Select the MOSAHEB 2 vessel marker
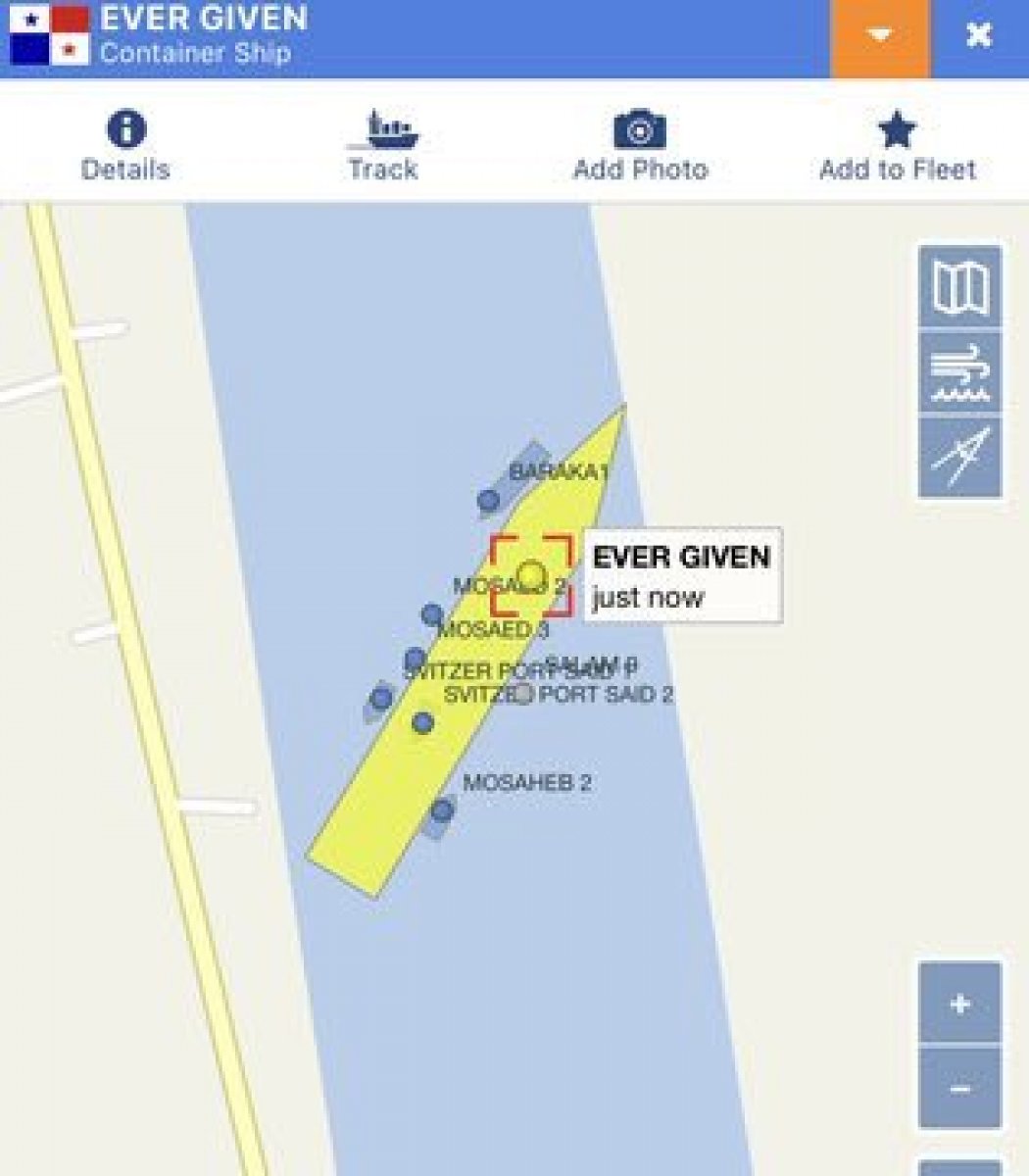 [442, 810]
